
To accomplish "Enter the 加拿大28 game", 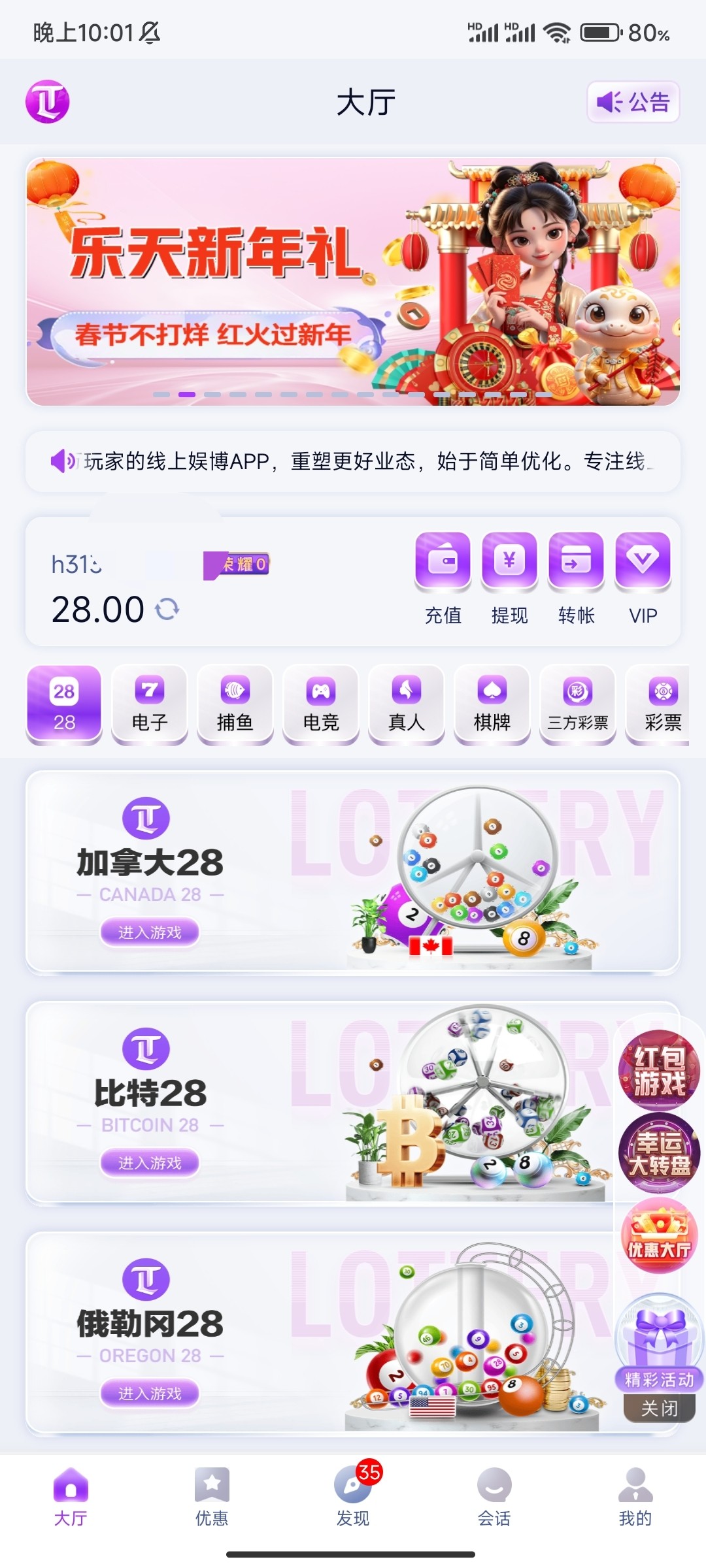I will click(150, 932).
